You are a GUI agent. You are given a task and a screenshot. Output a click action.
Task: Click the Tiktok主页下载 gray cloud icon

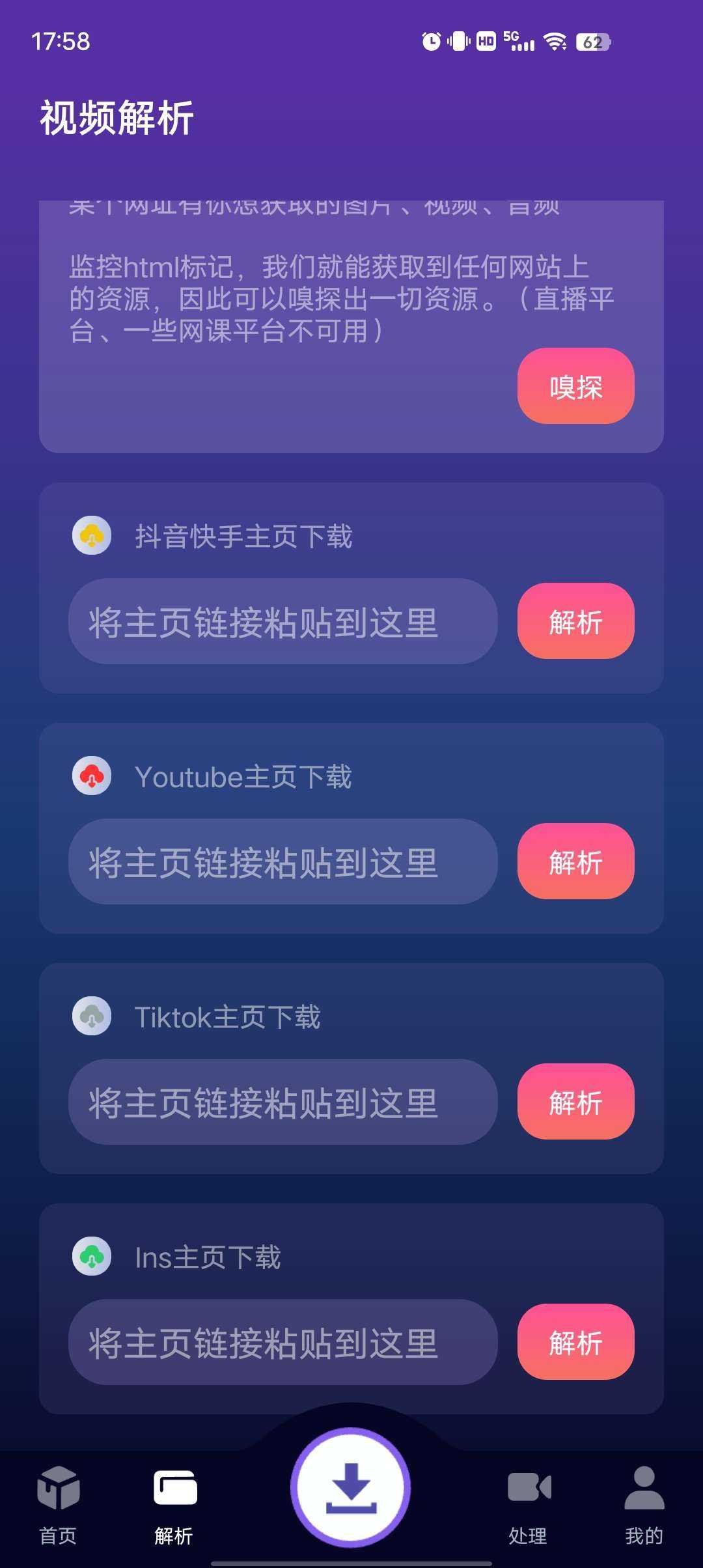click(x=91, y=1015)
